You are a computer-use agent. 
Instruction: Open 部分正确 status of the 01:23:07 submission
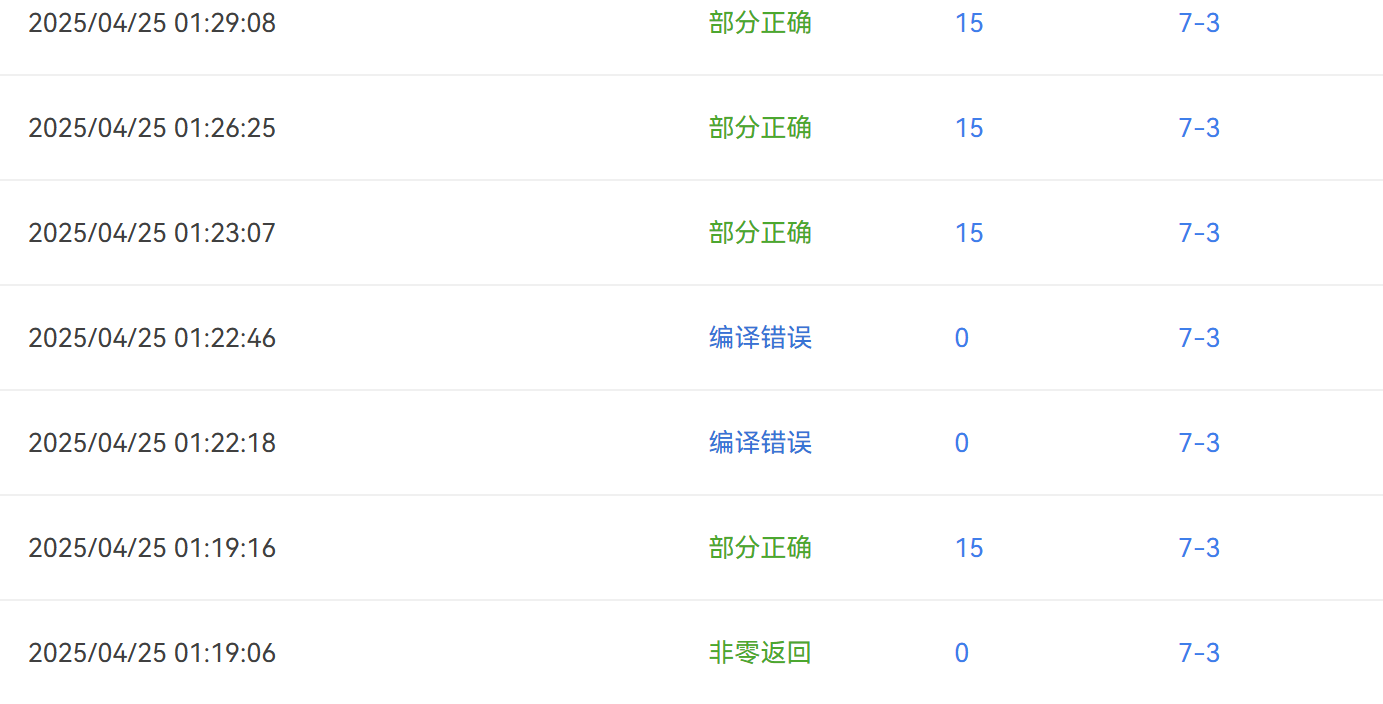pyautogui.click(x=760, y=233)
